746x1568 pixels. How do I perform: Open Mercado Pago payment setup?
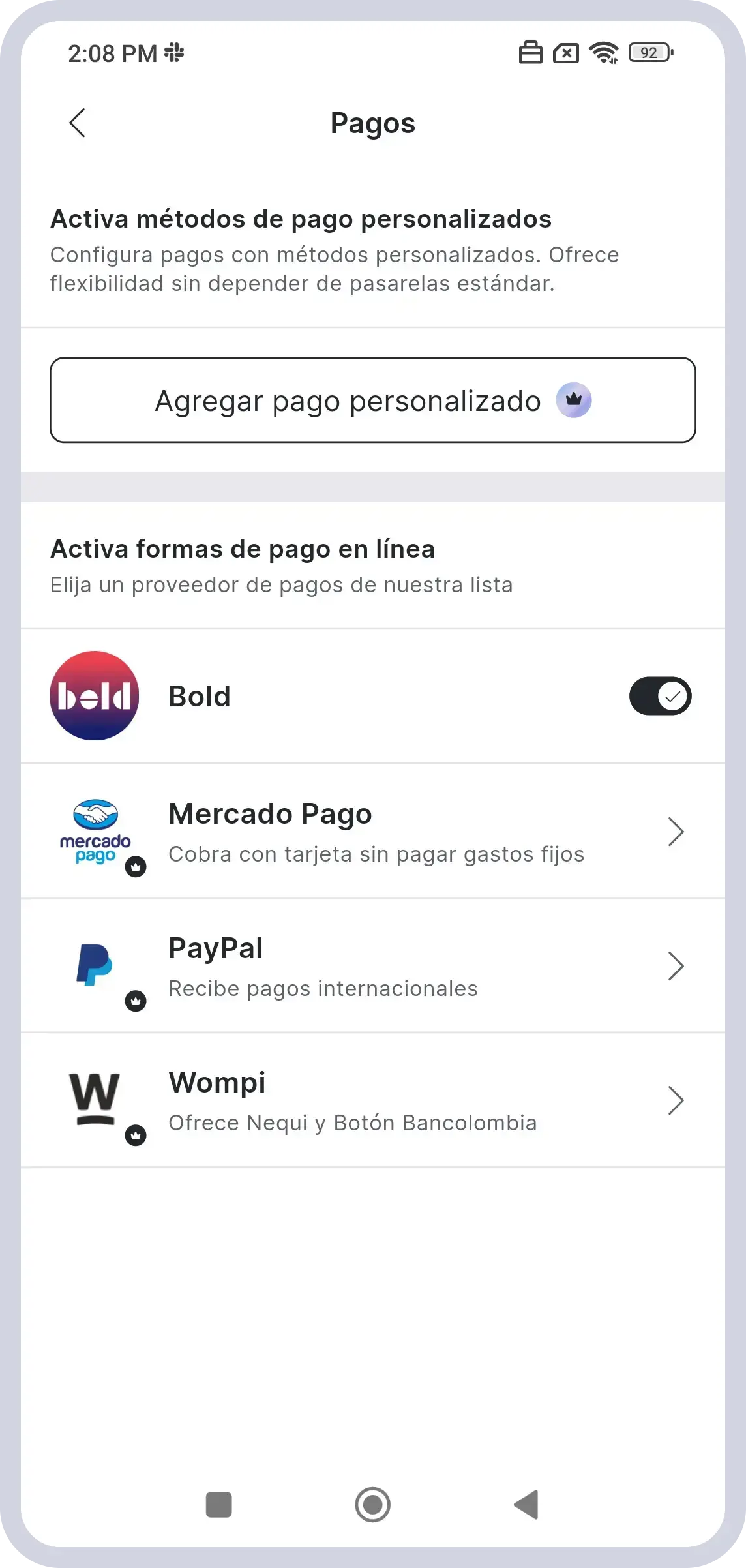click(372, 832)
